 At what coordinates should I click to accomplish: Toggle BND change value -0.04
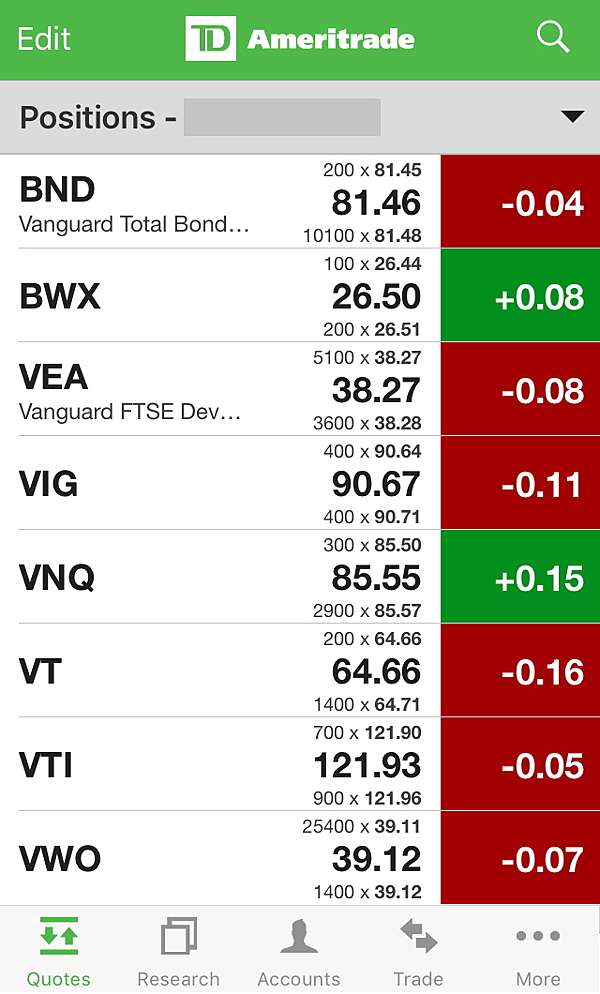520,202
